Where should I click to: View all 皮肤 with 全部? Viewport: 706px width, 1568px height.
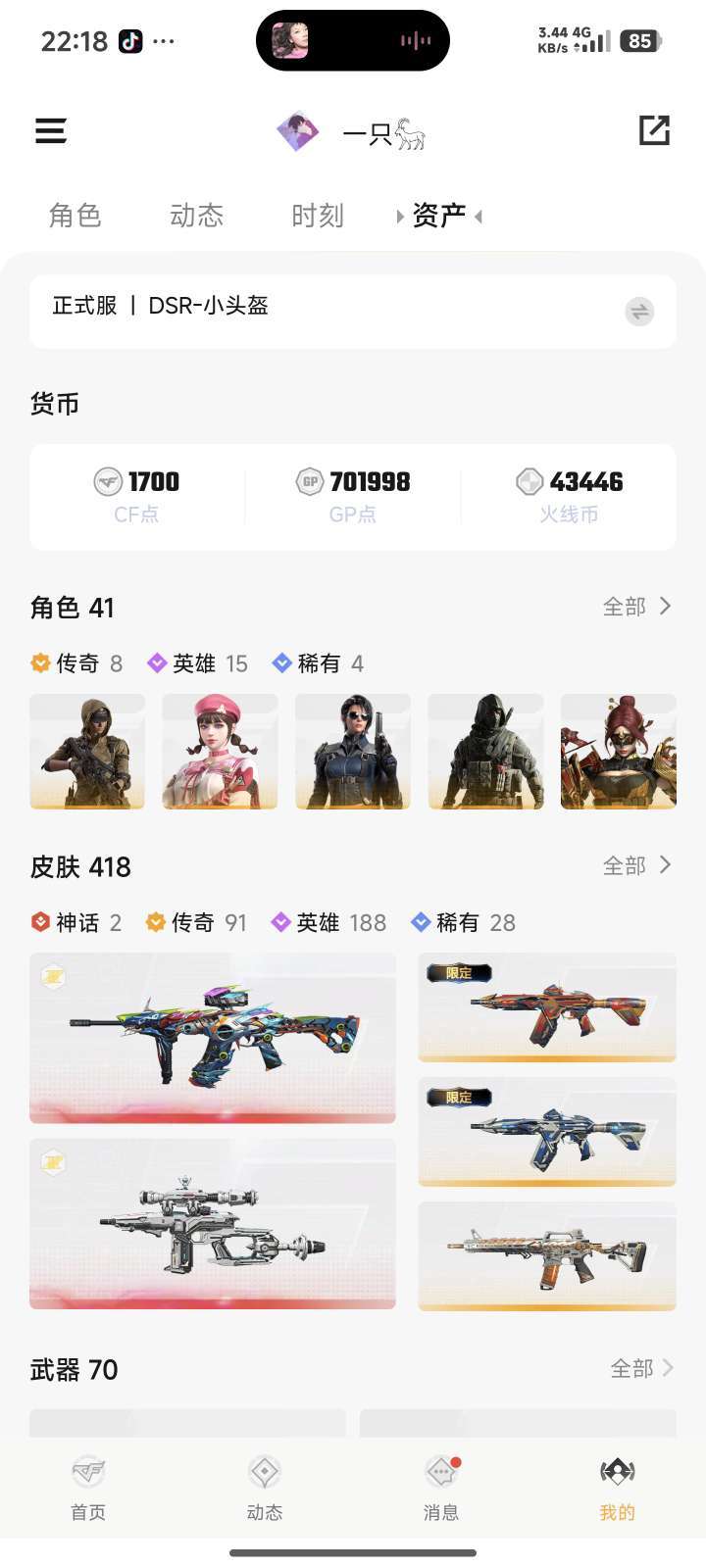pos(636,865)
